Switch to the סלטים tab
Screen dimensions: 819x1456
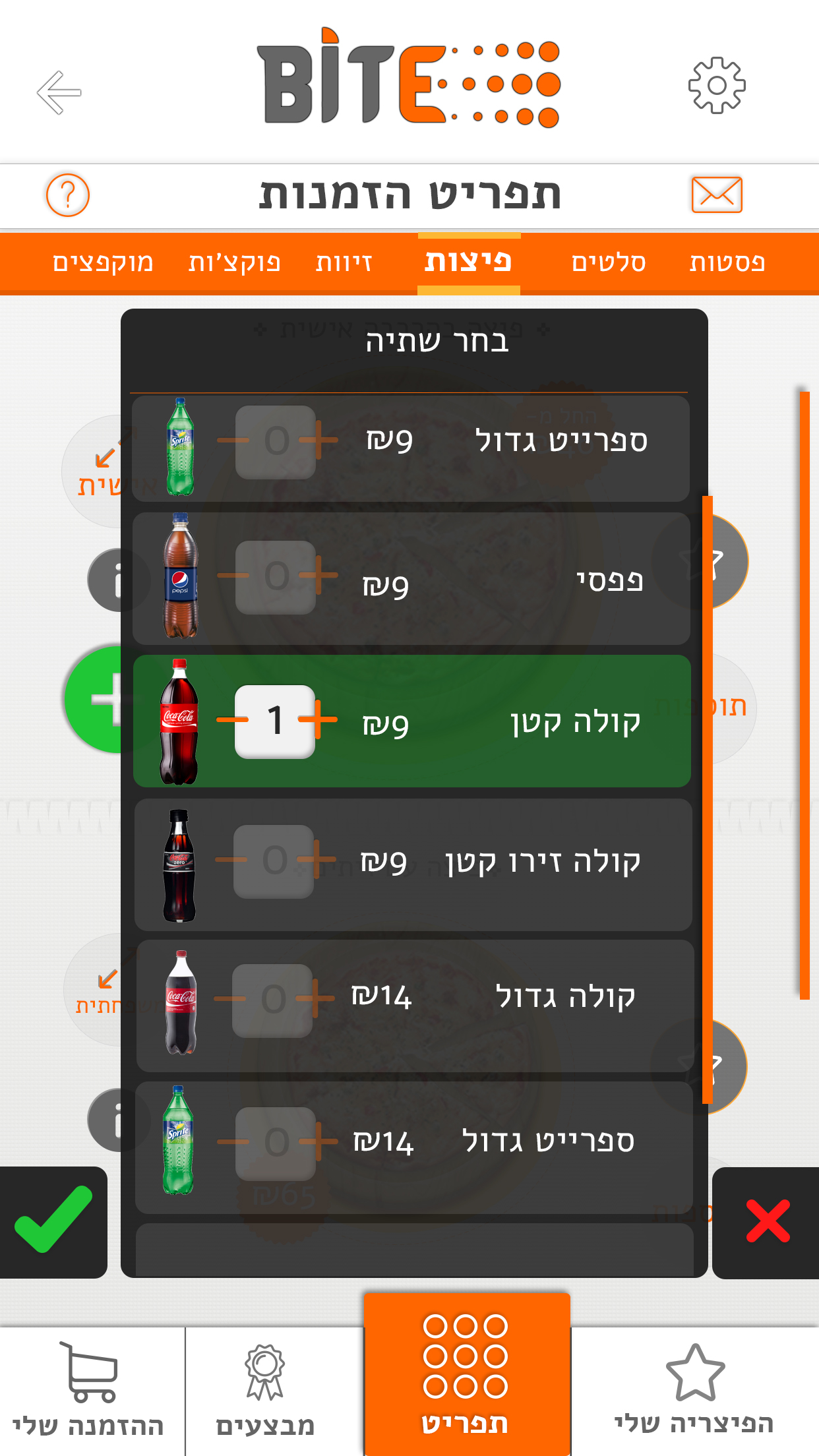coord(608,262)
